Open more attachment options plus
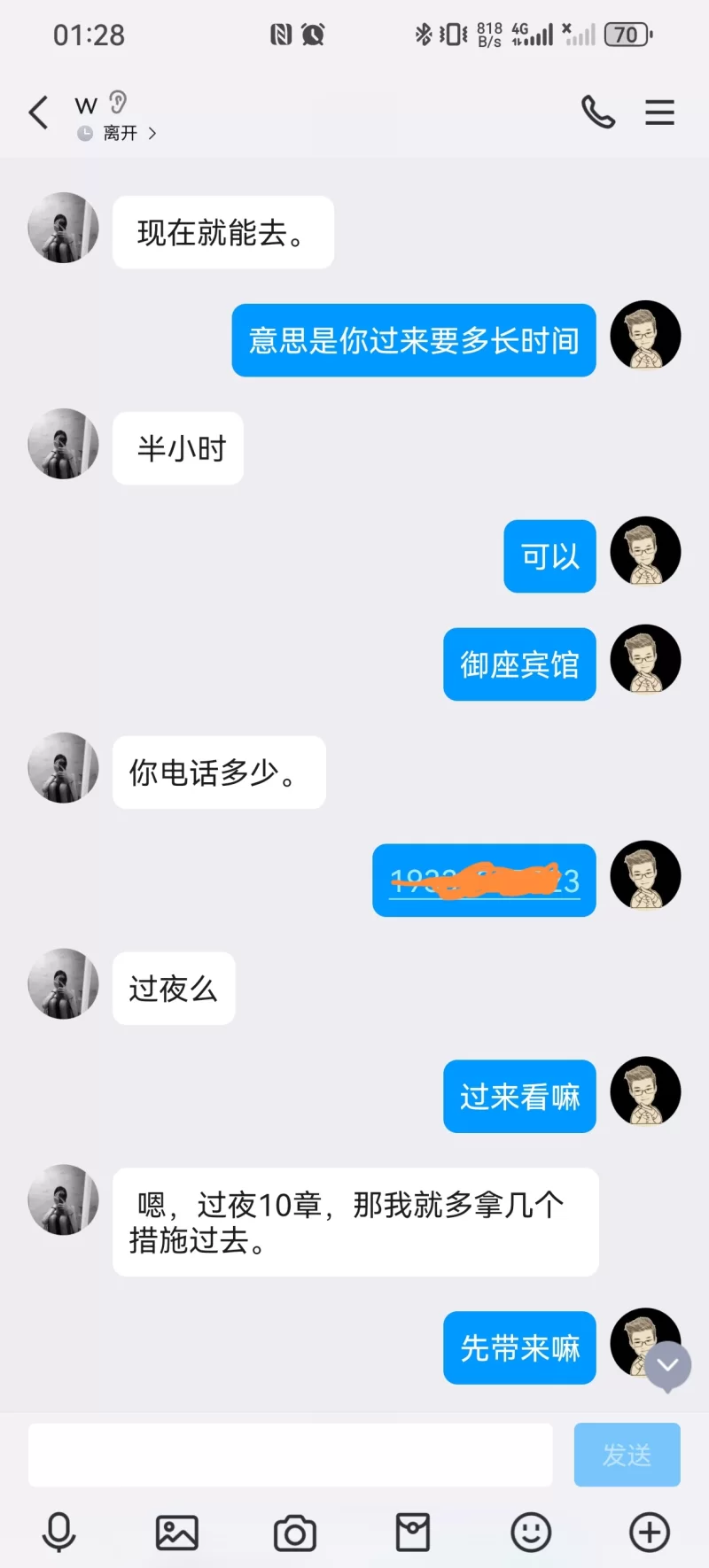Image resolution: width=709 pixels, height=1568 pixels. click(x=649, y=1533)
